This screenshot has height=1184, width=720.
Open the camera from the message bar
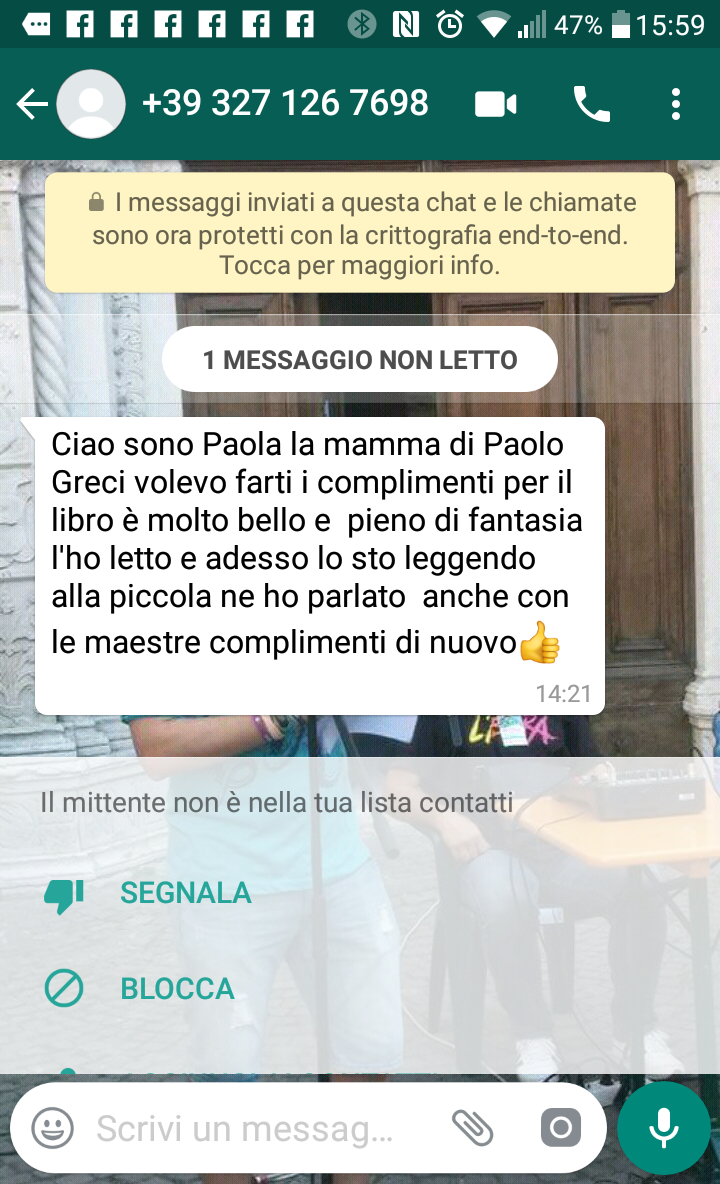pos(561,1129)
